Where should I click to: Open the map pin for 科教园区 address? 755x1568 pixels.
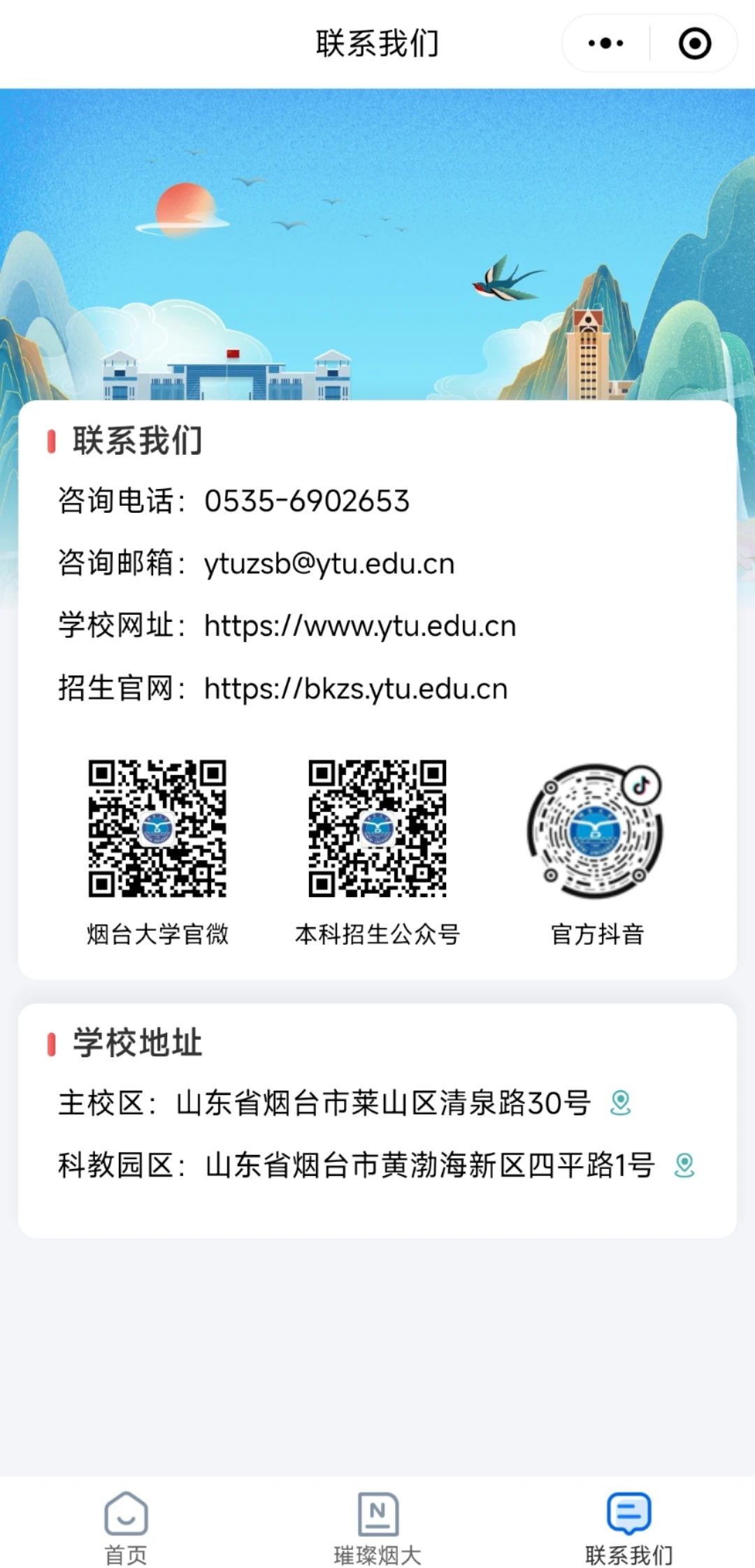[x=684, y=1165]
